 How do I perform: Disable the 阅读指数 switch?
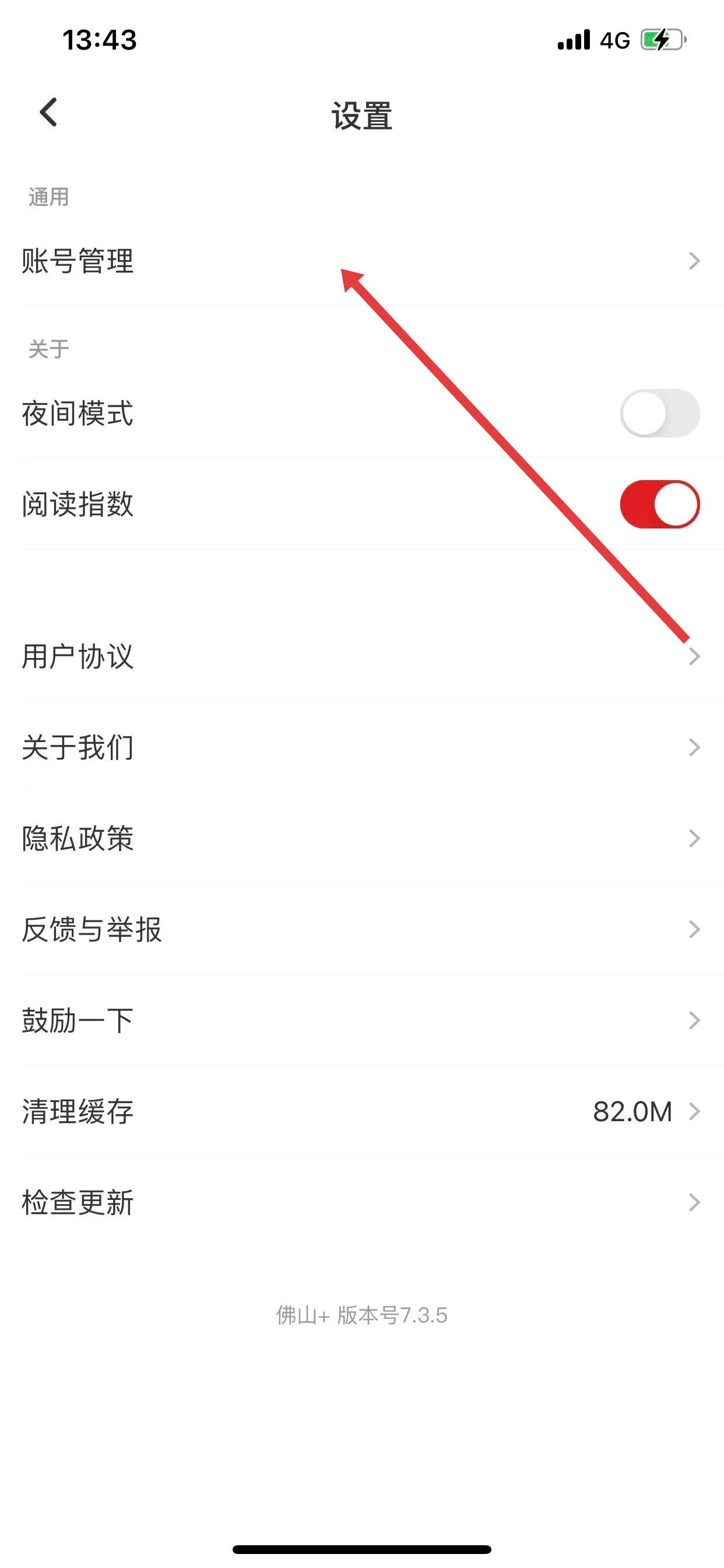pos(659,504)
